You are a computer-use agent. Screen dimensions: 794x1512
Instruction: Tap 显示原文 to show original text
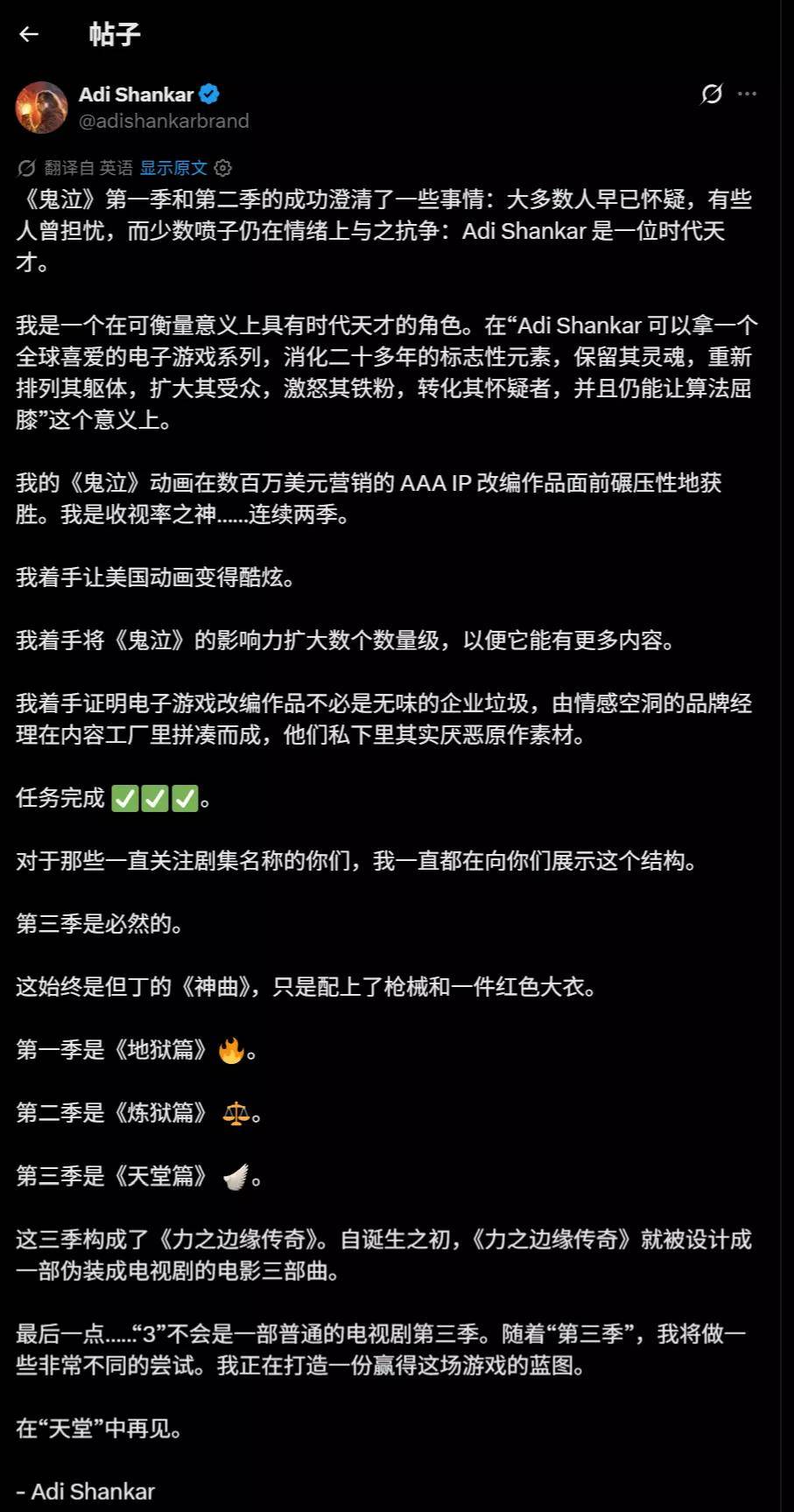pos(173,168)
